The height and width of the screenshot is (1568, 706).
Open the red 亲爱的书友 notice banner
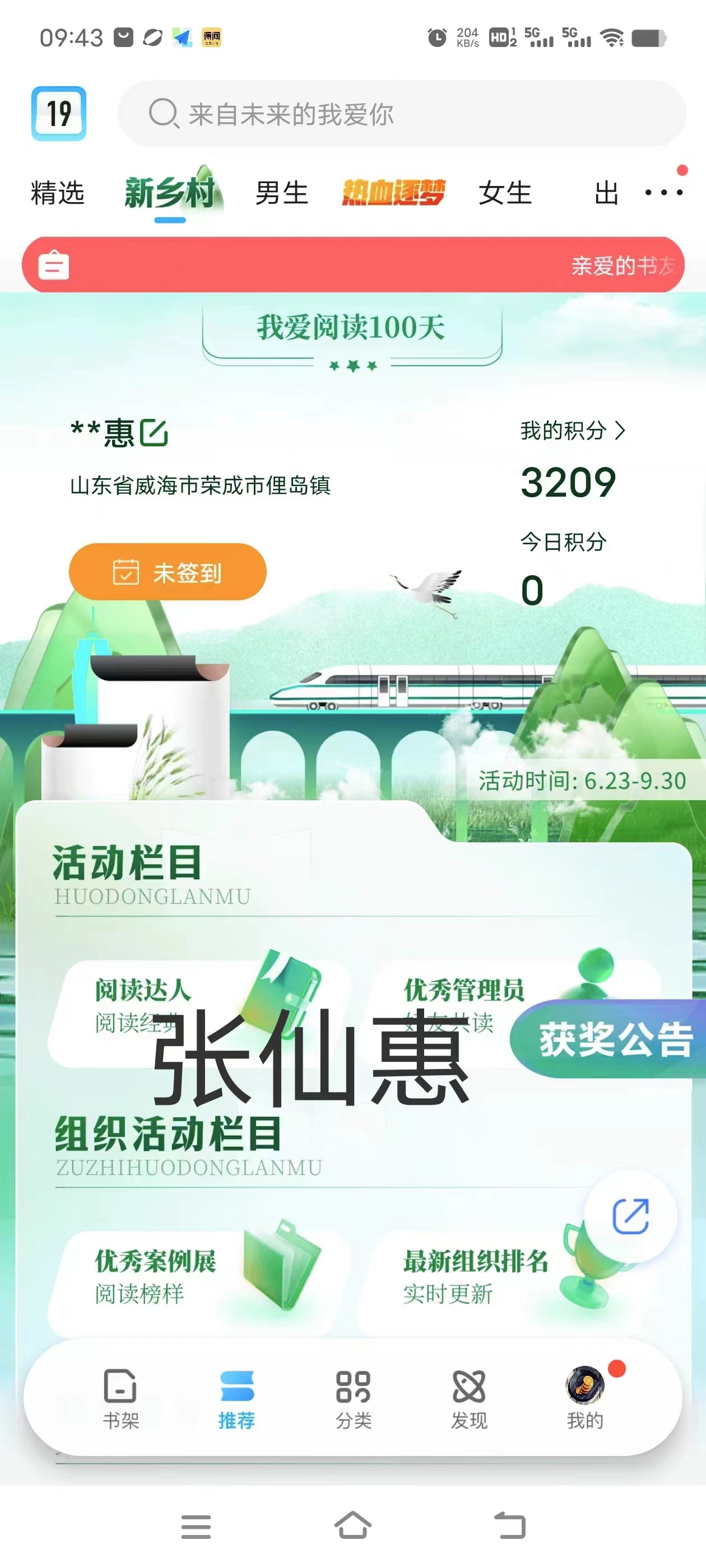tap(352, 265)
